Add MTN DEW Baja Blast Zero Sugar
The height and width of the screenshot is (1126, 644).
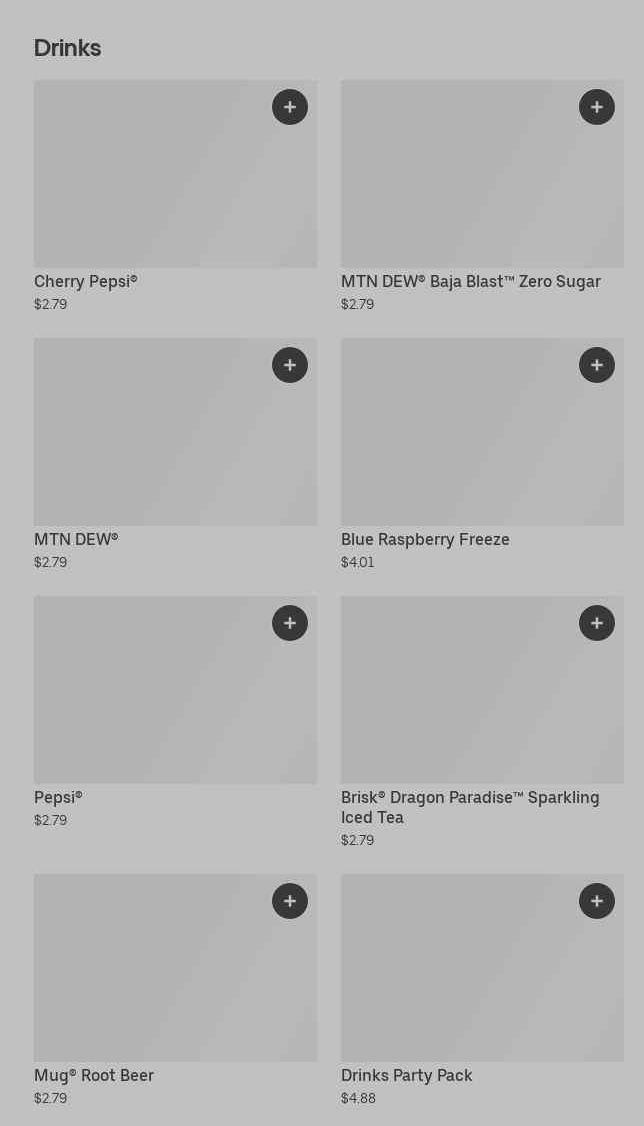597,107
